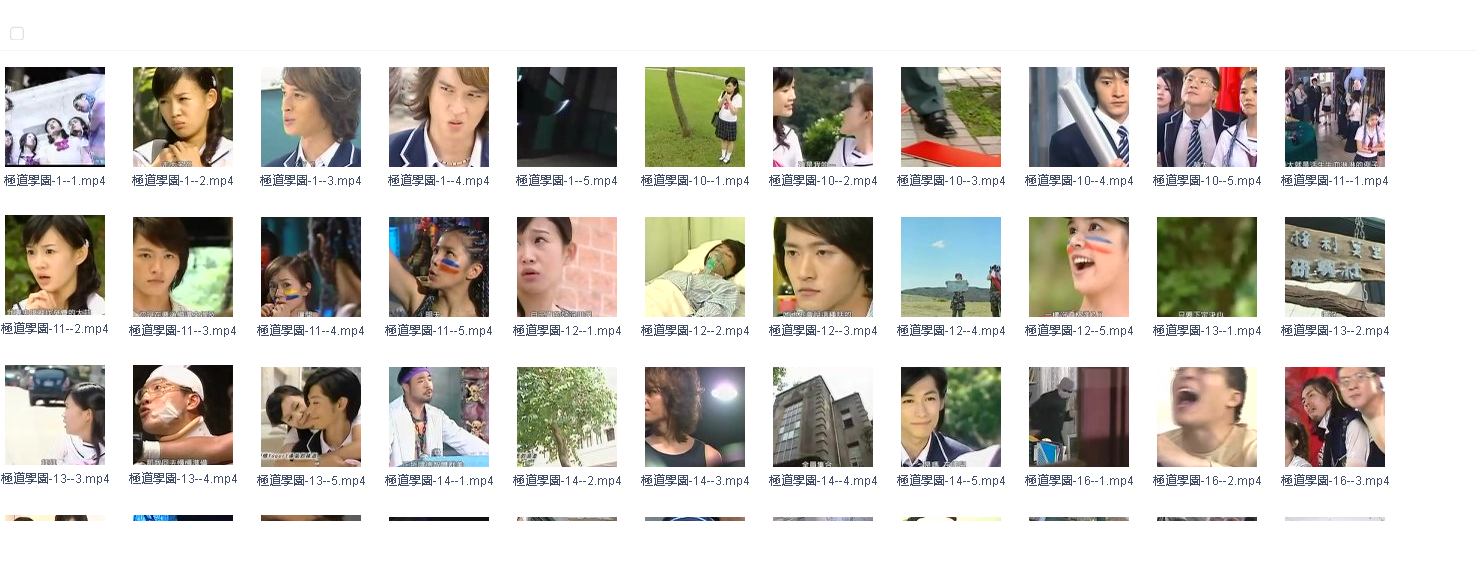Image resolution: width=1477 pixels, height=564 pixels.
Task: Select video 極道學園-10--3.mp4
Action: click(951, 117)
